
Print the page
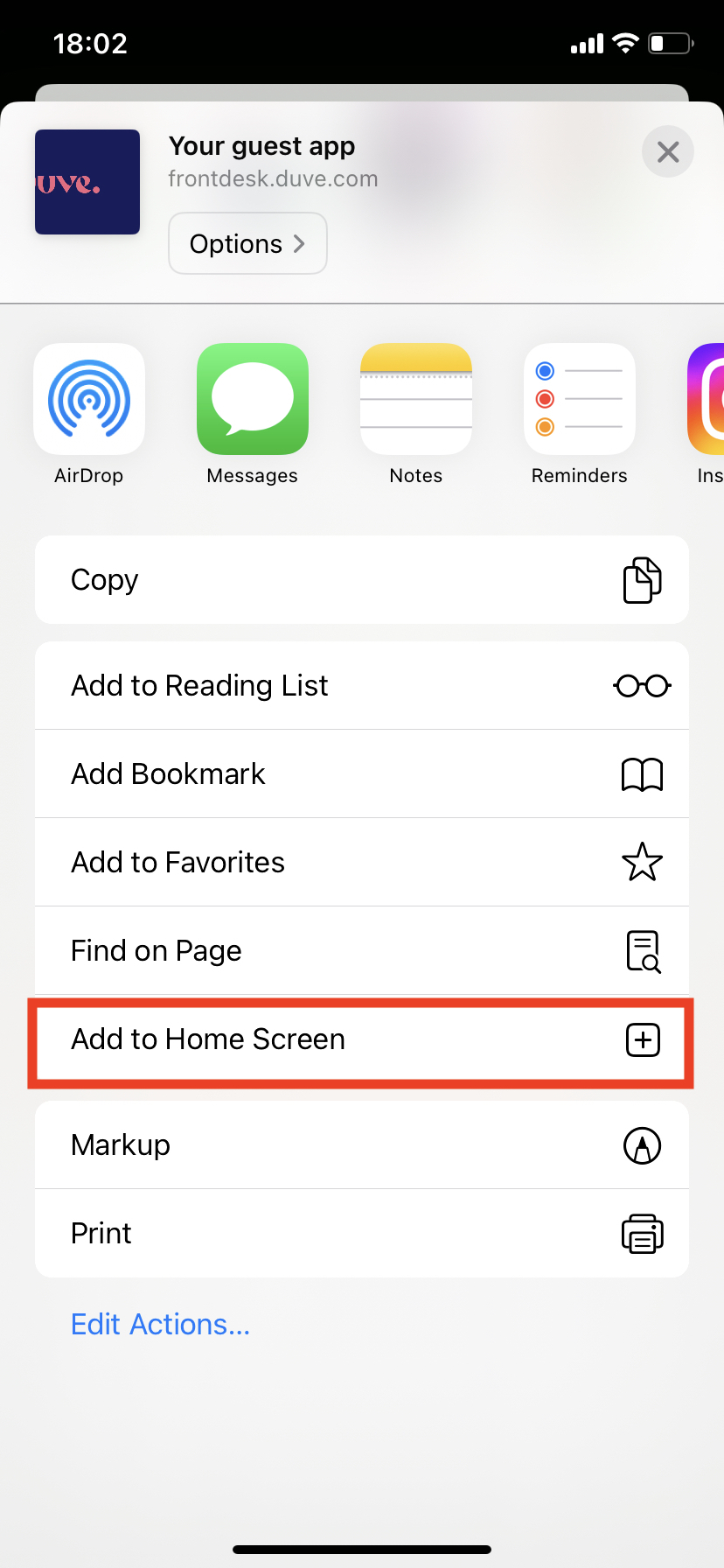362,1234
